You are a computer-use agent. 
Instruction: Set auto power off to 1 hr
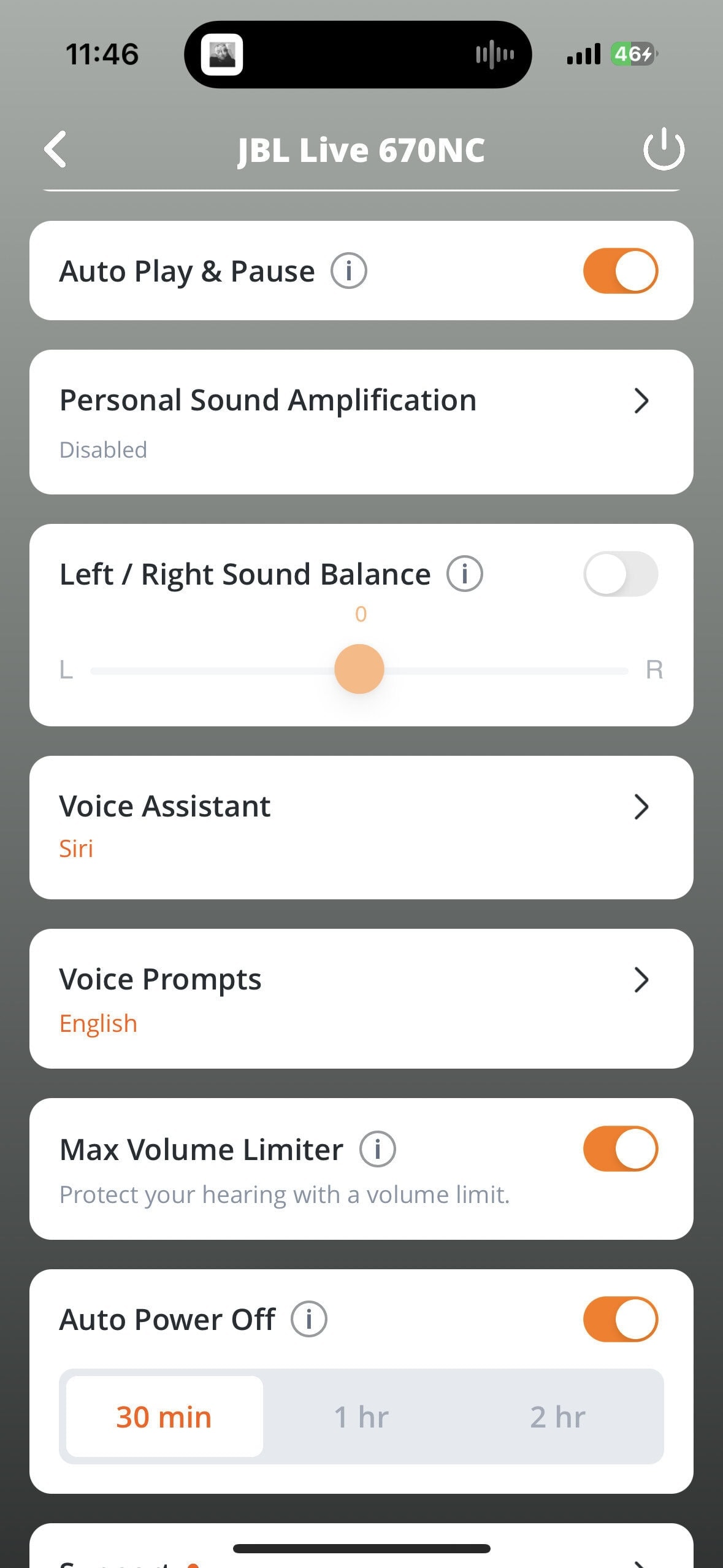(361, 1416)
